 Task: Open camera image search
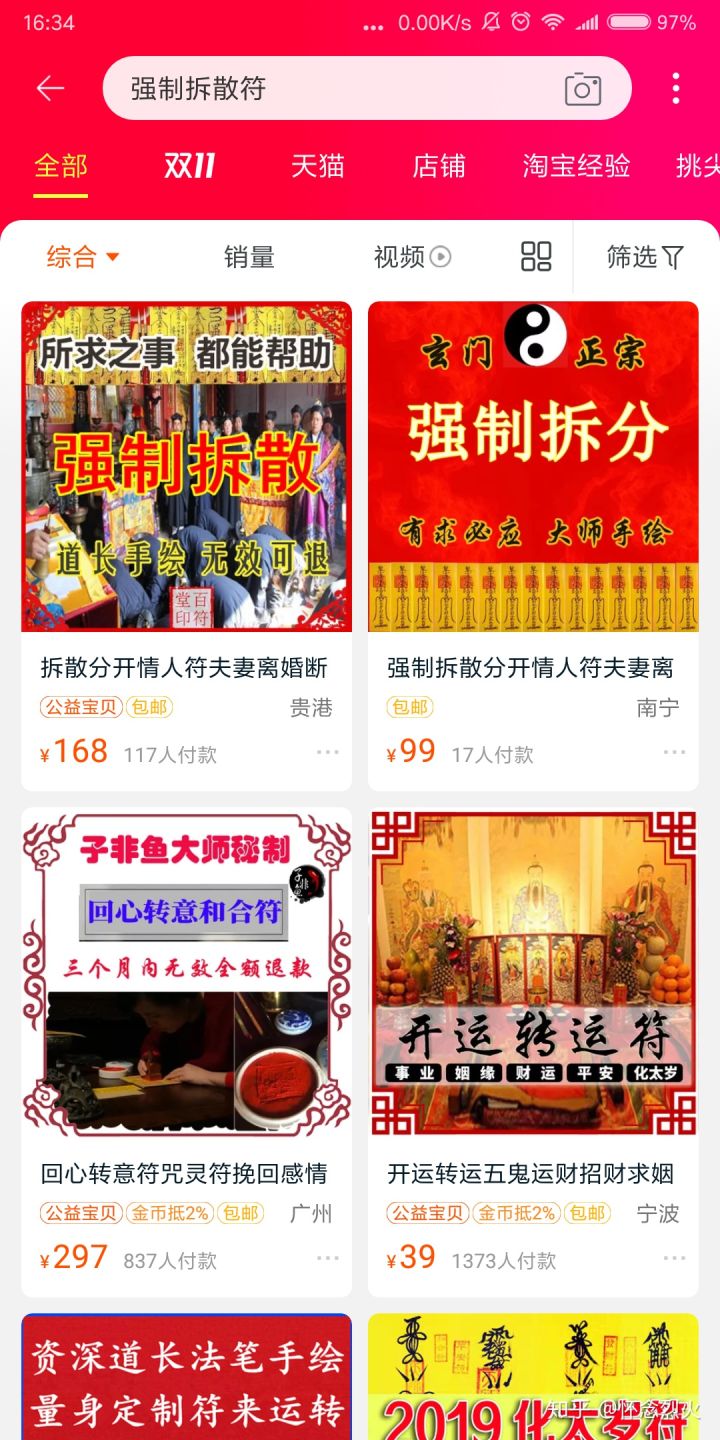582,89
